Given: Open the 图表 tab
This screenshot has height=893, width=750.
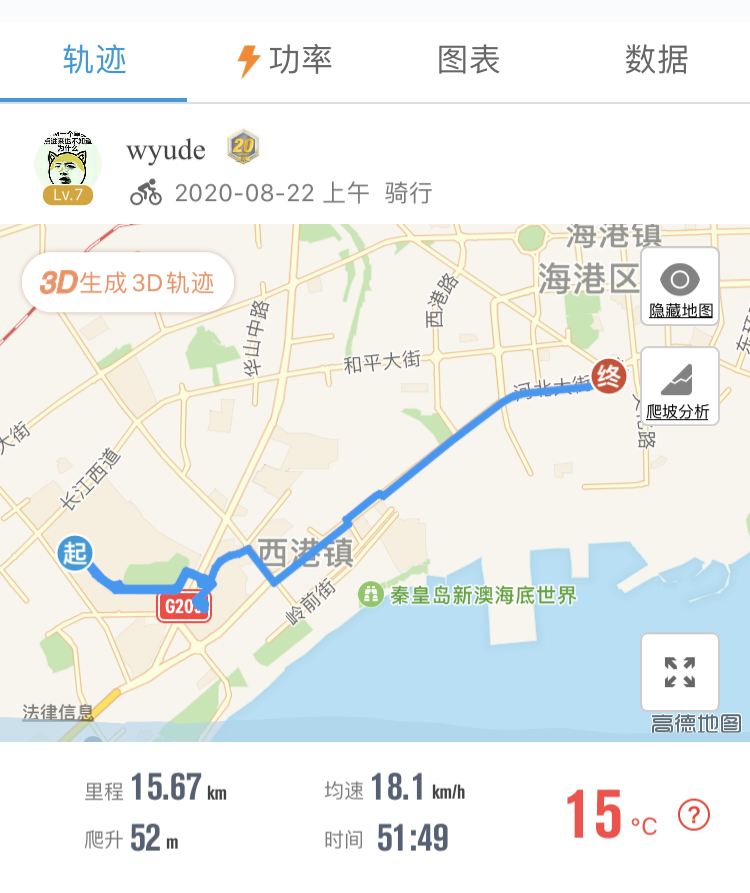Looking at the screenshot, I should 468,60.
